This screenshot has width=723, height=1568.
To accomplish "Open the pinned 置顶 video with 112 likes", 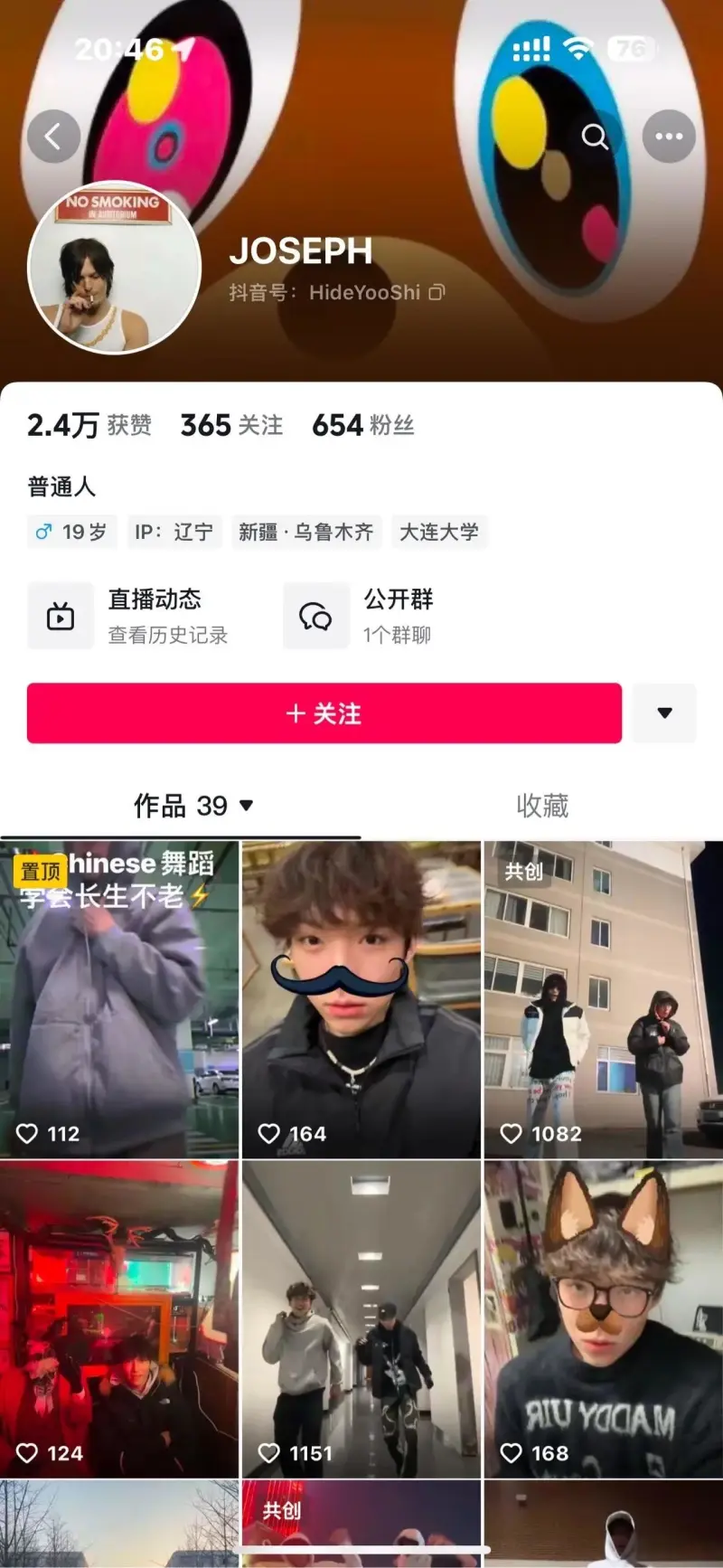I will coord(119,999).
